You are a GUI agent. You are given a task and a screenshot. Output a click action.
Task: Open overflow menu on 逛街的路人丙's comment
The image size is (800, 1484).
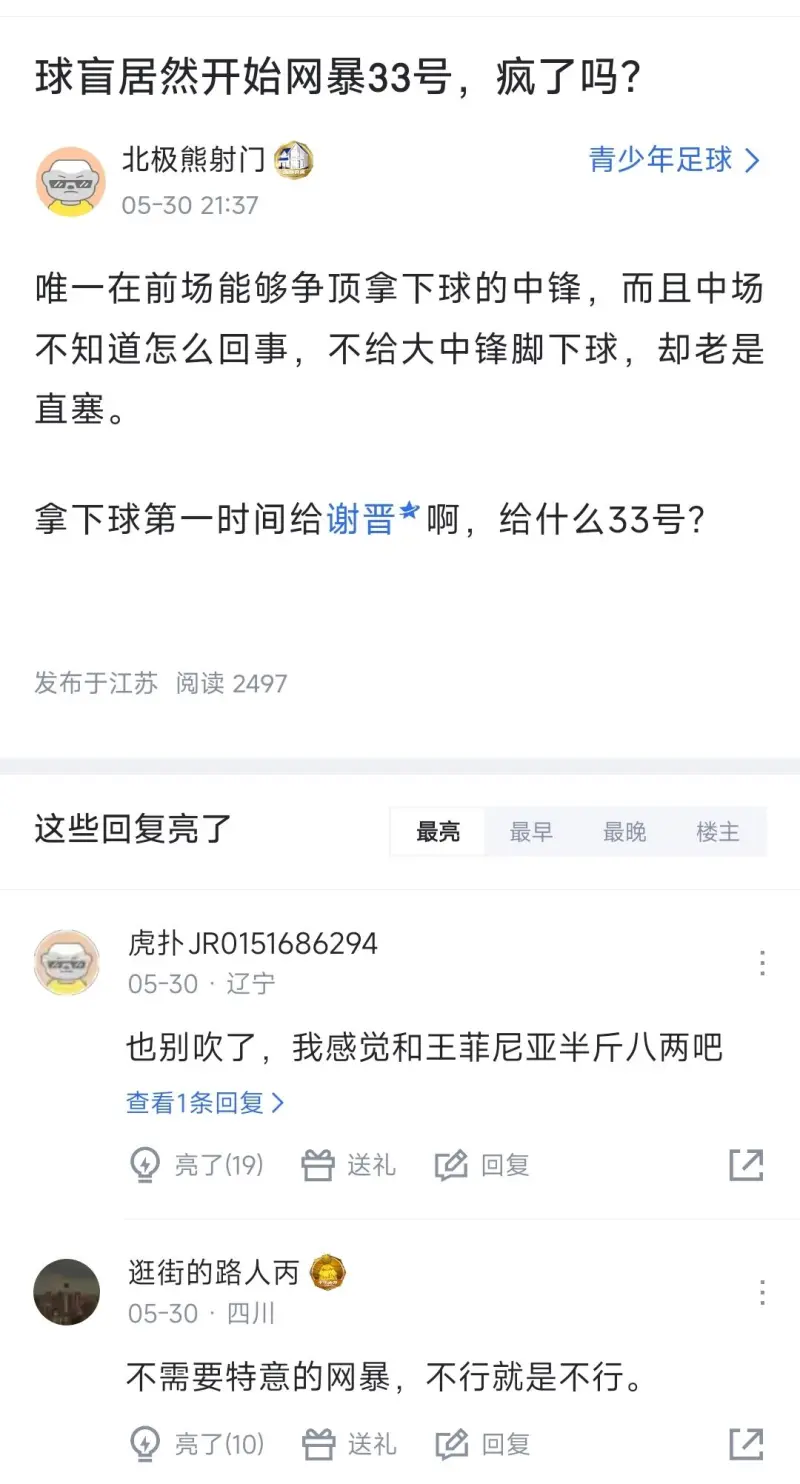(x=762, y=1292)
